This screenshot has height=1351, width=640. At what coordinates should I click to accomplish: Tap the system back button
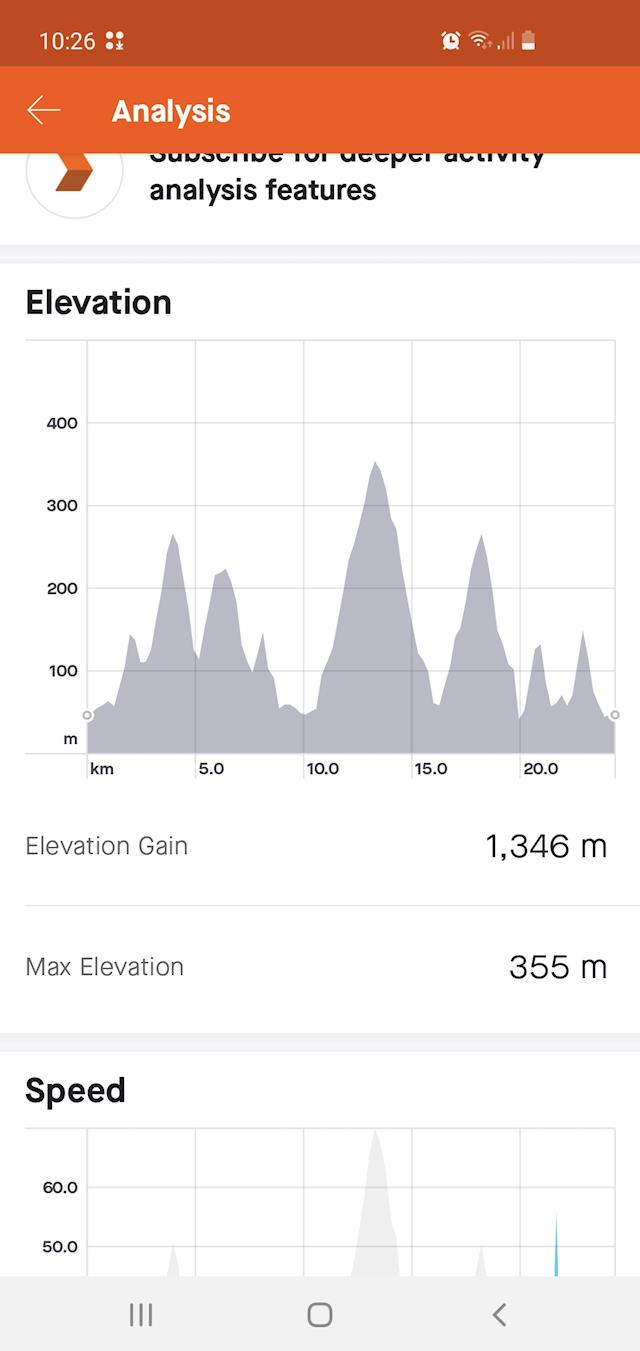pyautogui.click(x=499, y=1314)
